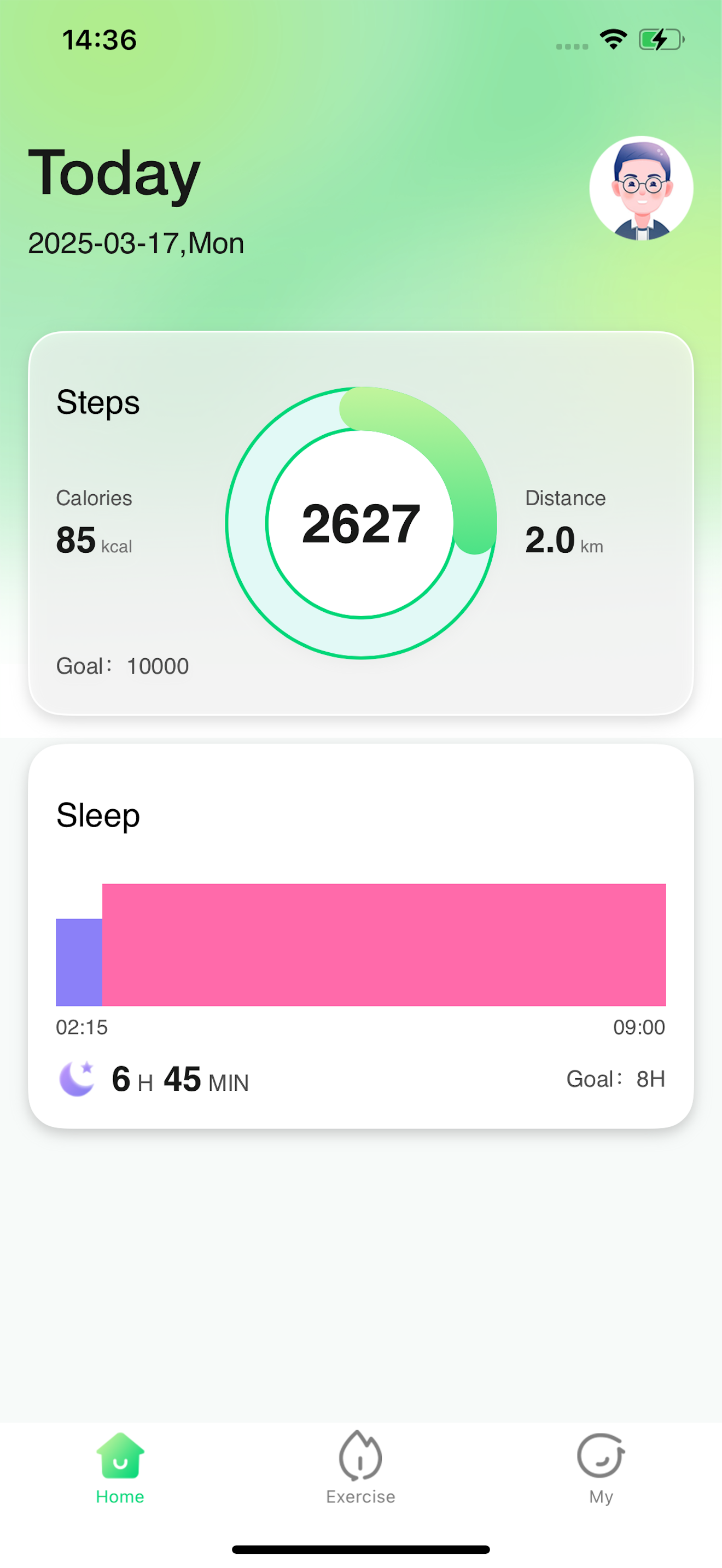Open the Sleep card
The height and width of the screenshot is (1568, 722).
(x=361, y=936)
